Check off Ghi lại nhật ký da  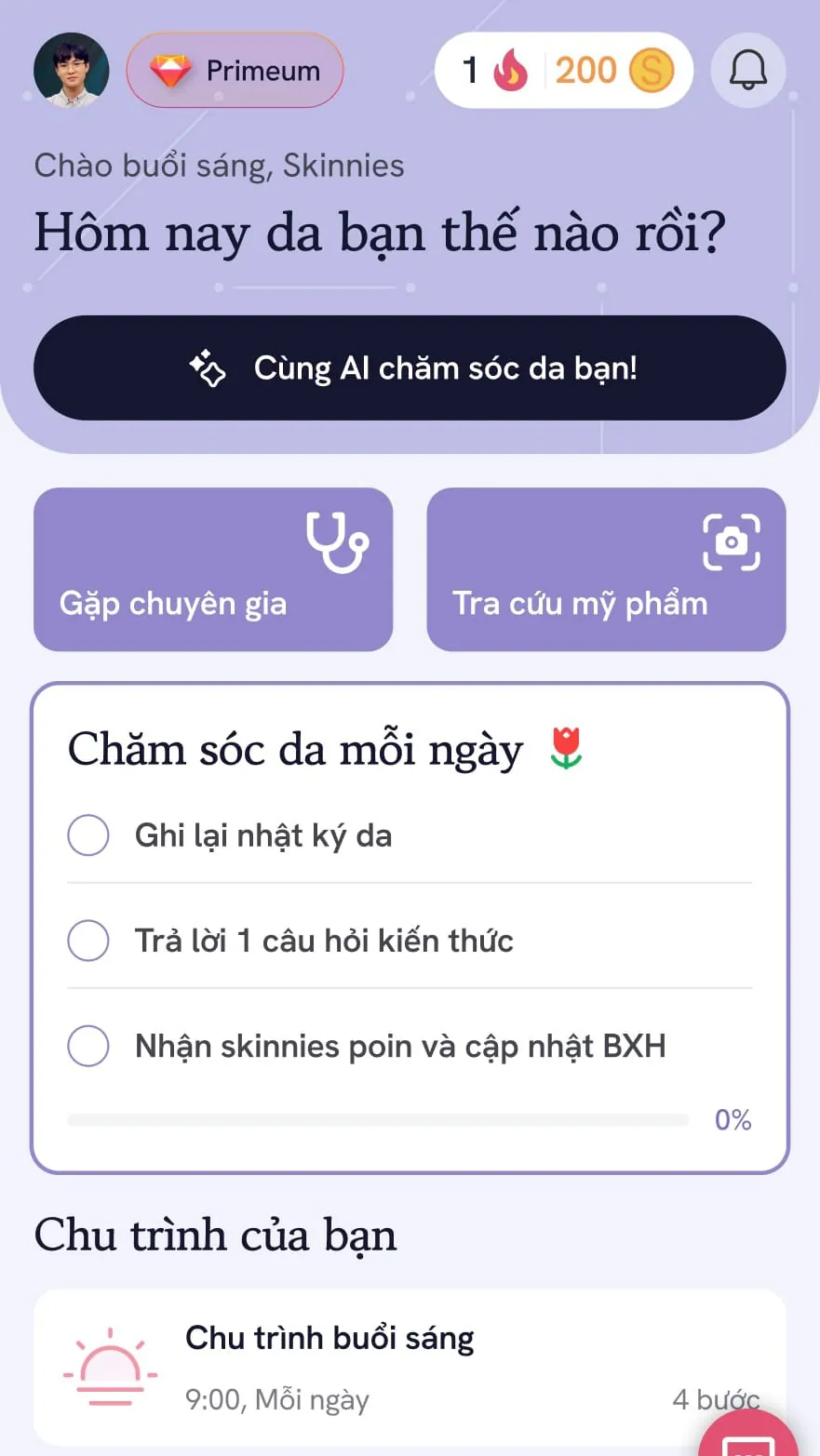pyautogui.click(x=87, y=835)
